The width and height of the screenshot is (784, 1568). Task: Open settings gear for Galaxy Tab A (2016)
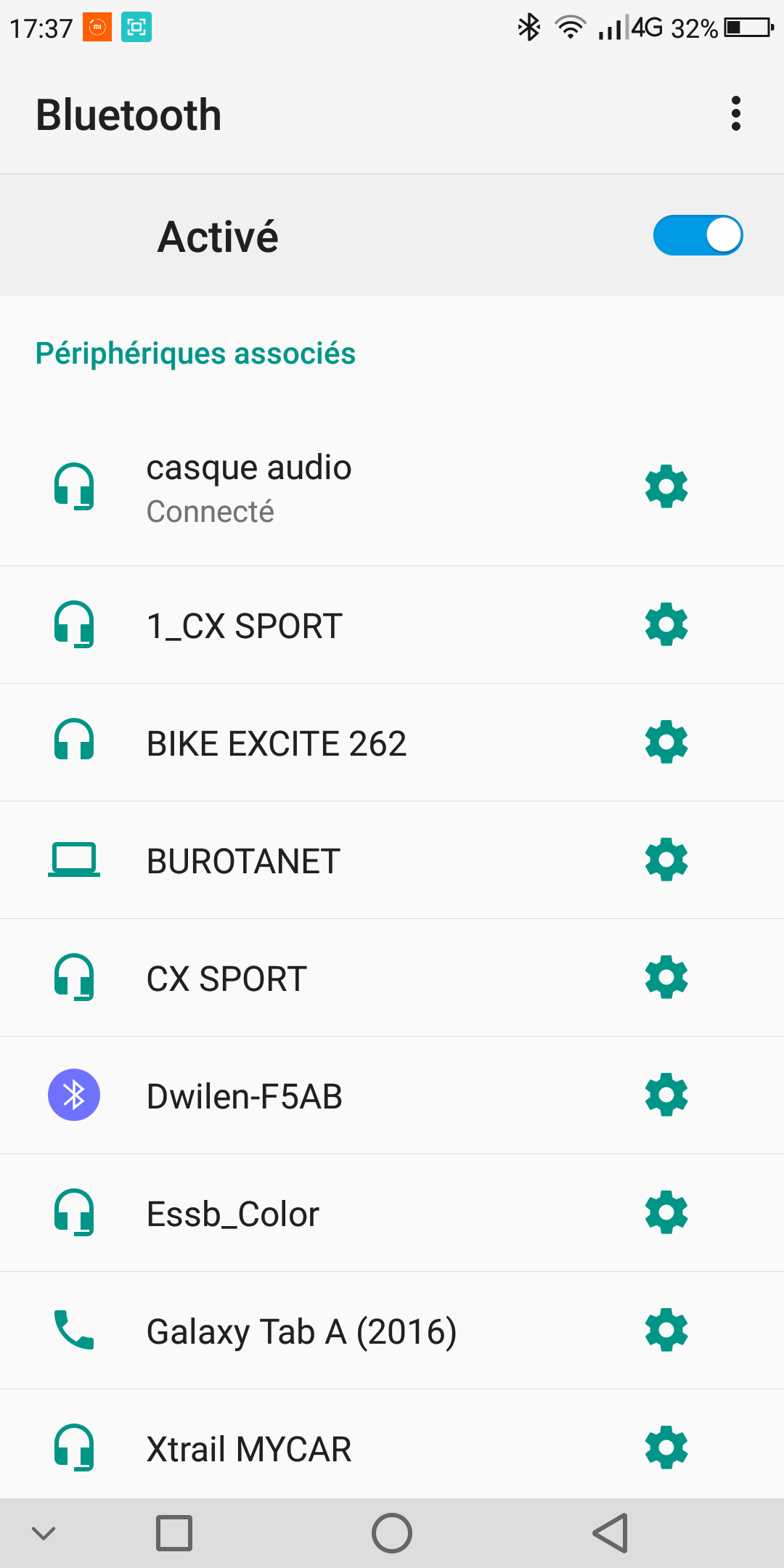coord(666,1330)
